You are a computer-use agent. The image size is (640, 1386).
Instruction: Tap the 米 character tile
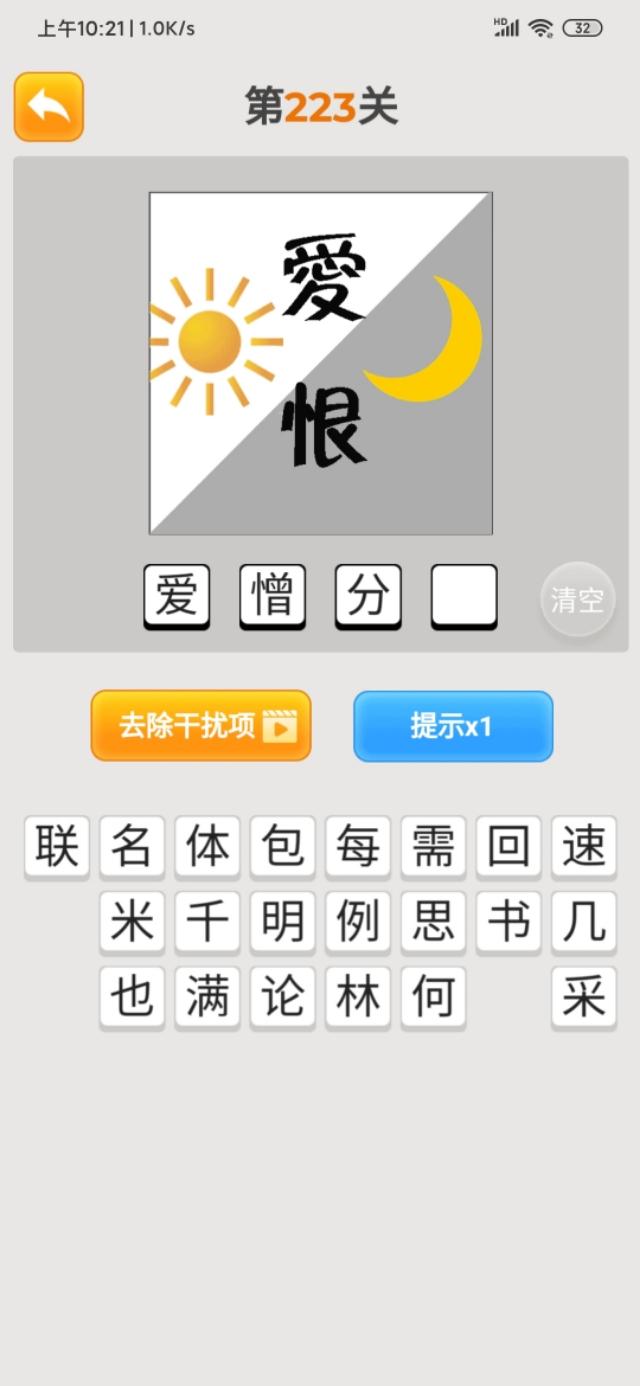coord(132,921)
